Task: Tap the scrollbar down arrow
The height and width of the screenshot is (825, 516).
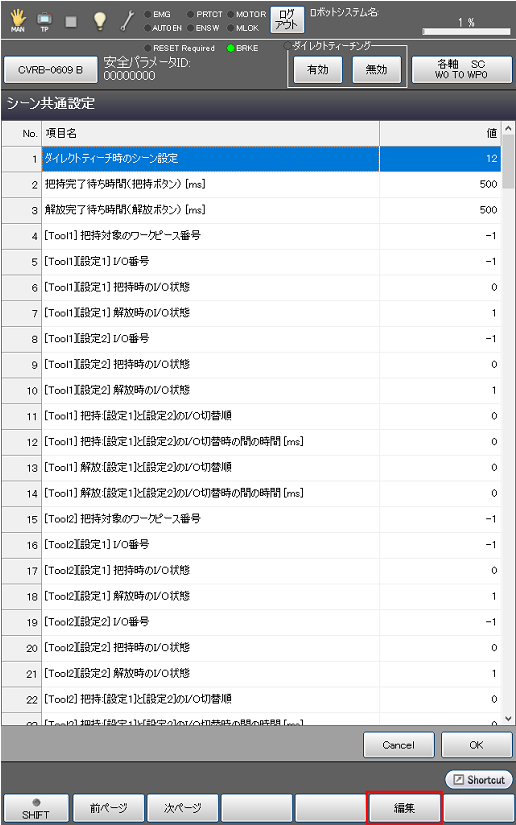Action: (508, 718)
